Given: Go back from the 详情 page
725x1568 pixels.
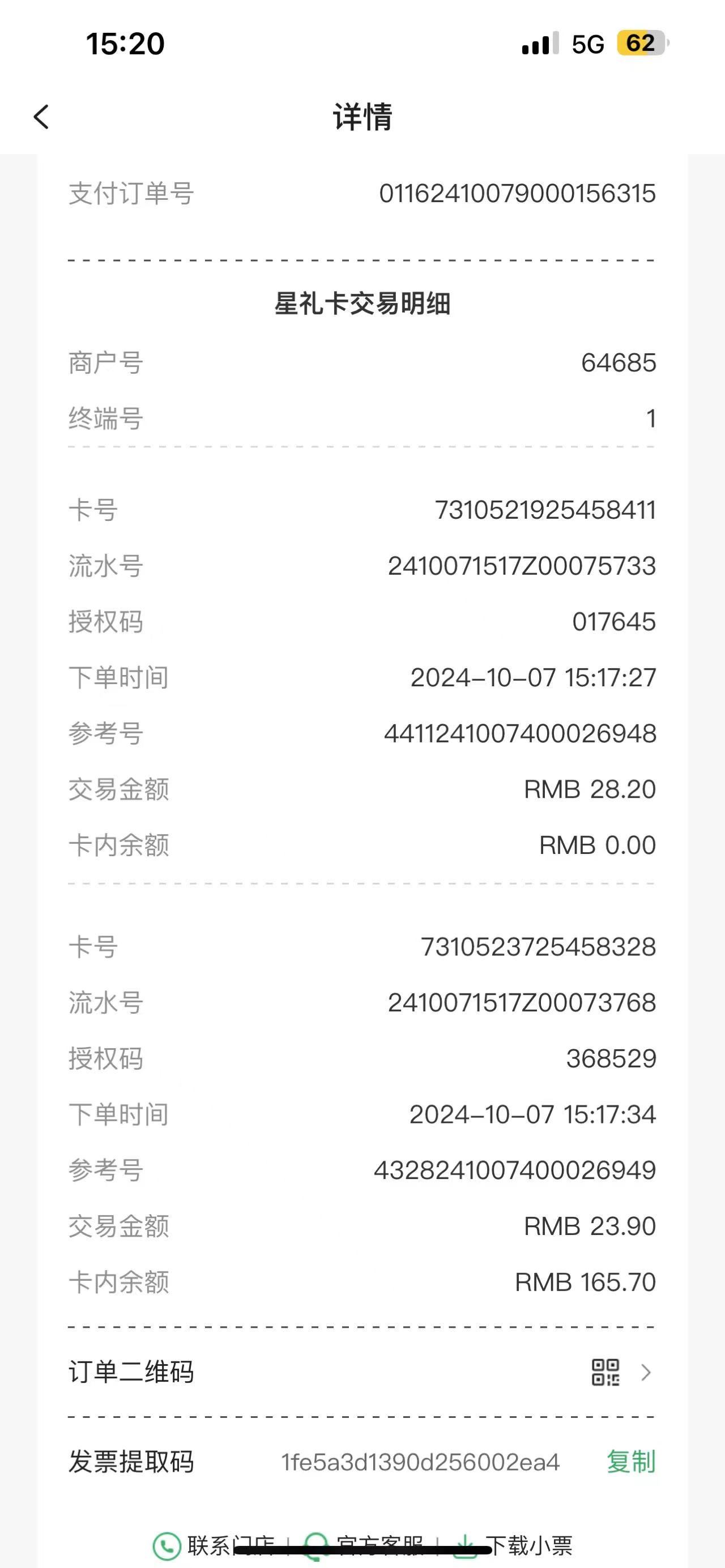Looking at the screenshot, I should [x=41, y=117].
